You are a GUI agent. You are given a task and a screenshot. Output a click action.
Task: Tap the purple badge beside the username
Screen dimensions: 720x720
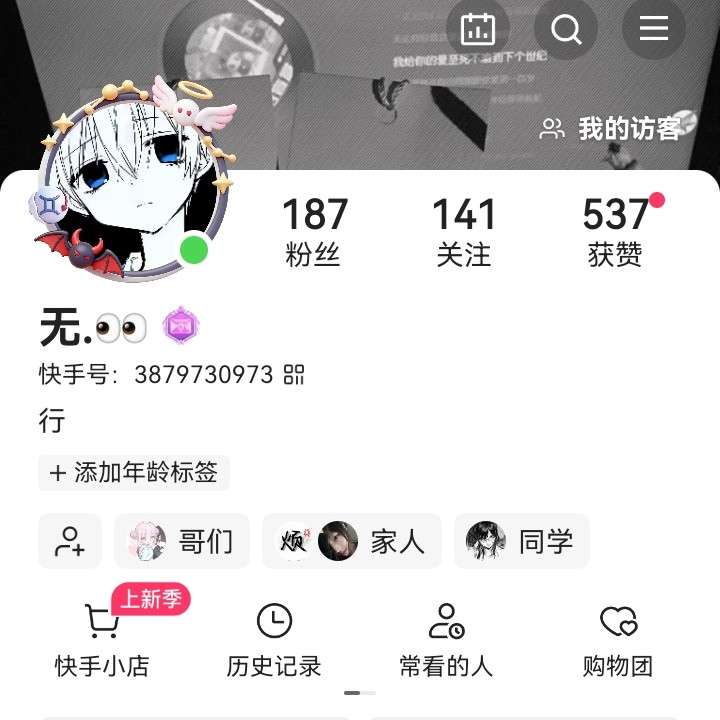tap(181, 327)
